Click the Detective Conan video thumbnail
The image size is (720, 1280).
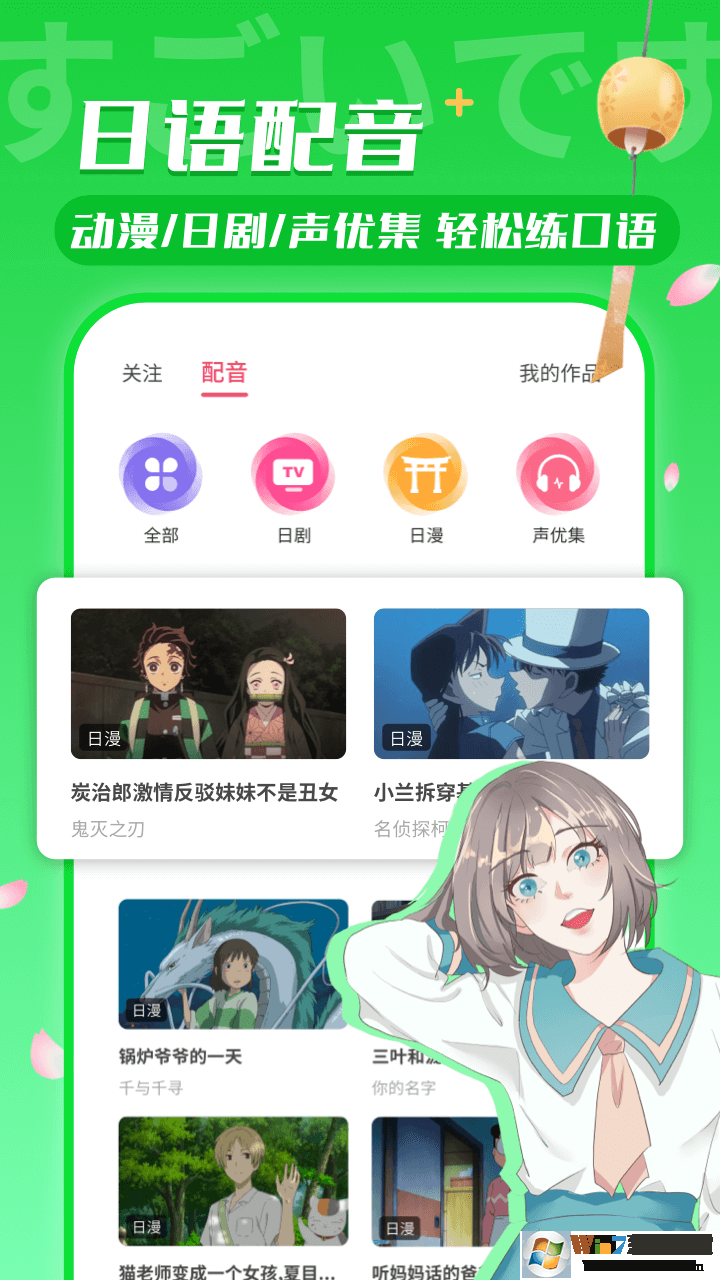512,682
